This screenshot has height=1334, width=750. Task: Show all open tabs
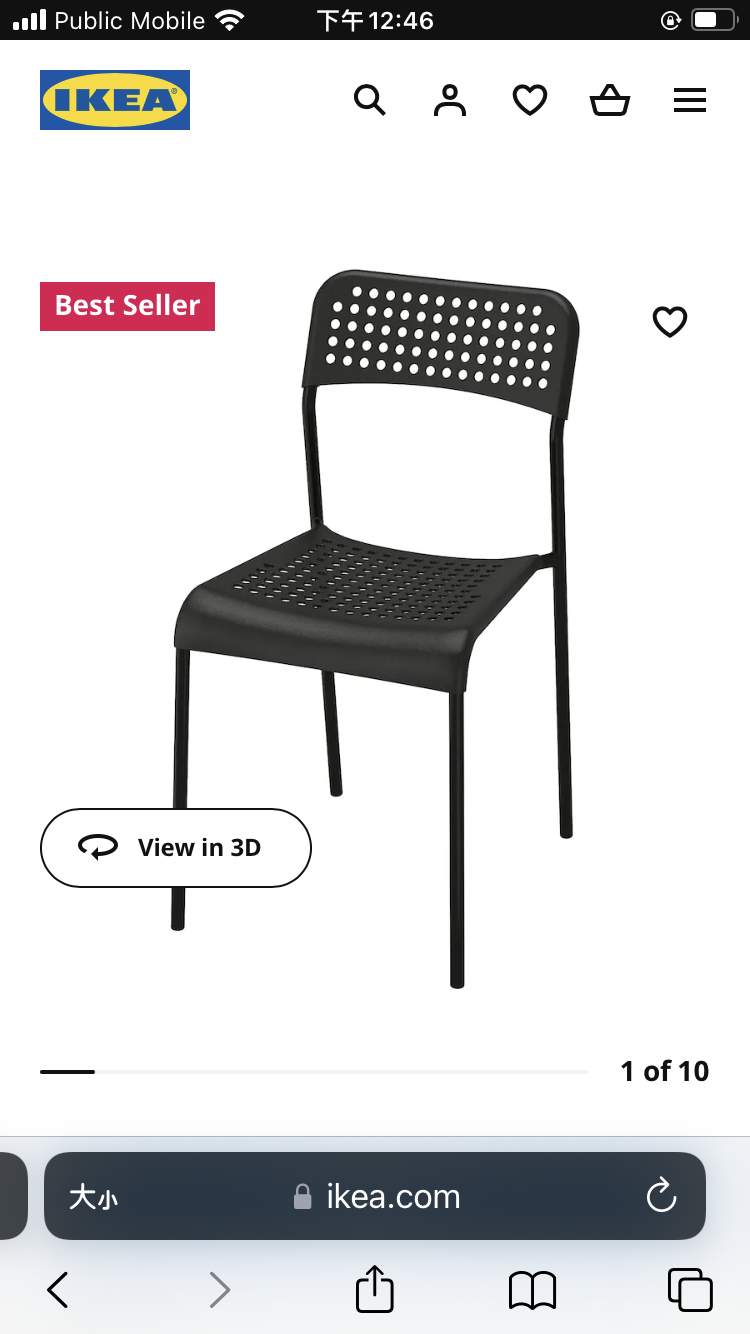tap(690, 1290)
